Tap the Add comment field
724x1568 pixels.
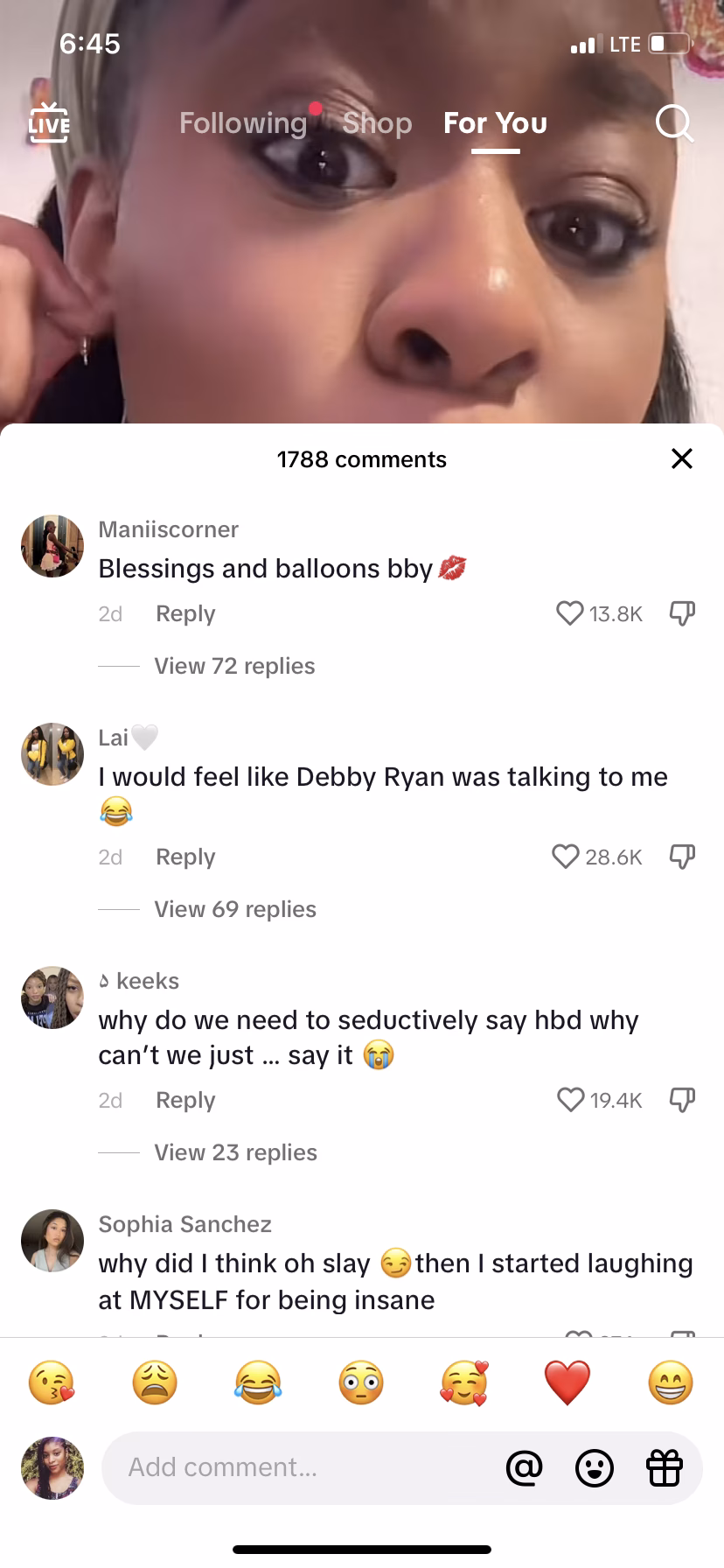point(297,1467)
